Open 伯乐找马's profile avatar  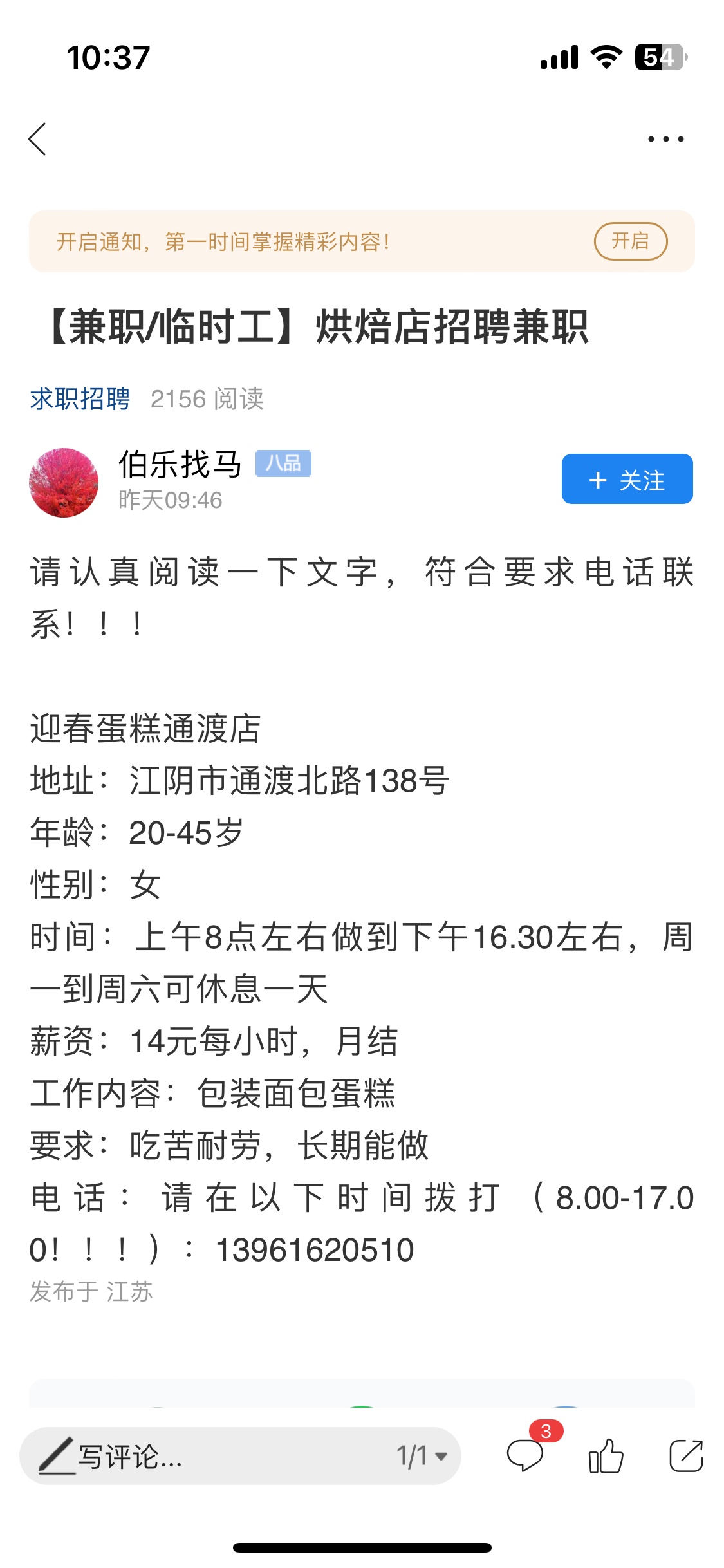tap(64, 482)
